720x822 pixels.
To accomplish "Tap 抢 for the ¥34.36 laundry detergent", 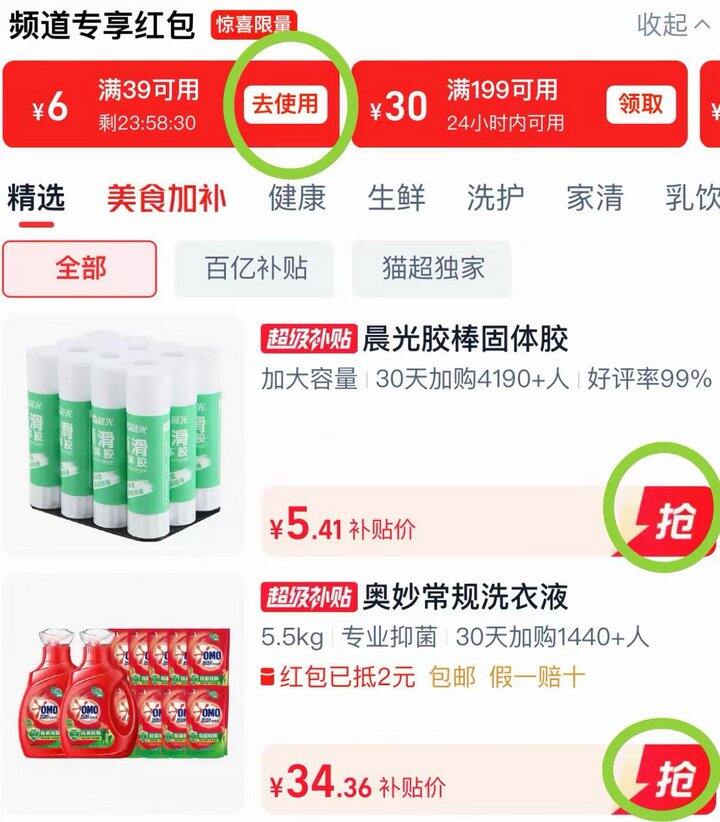I will click(674, 776).
